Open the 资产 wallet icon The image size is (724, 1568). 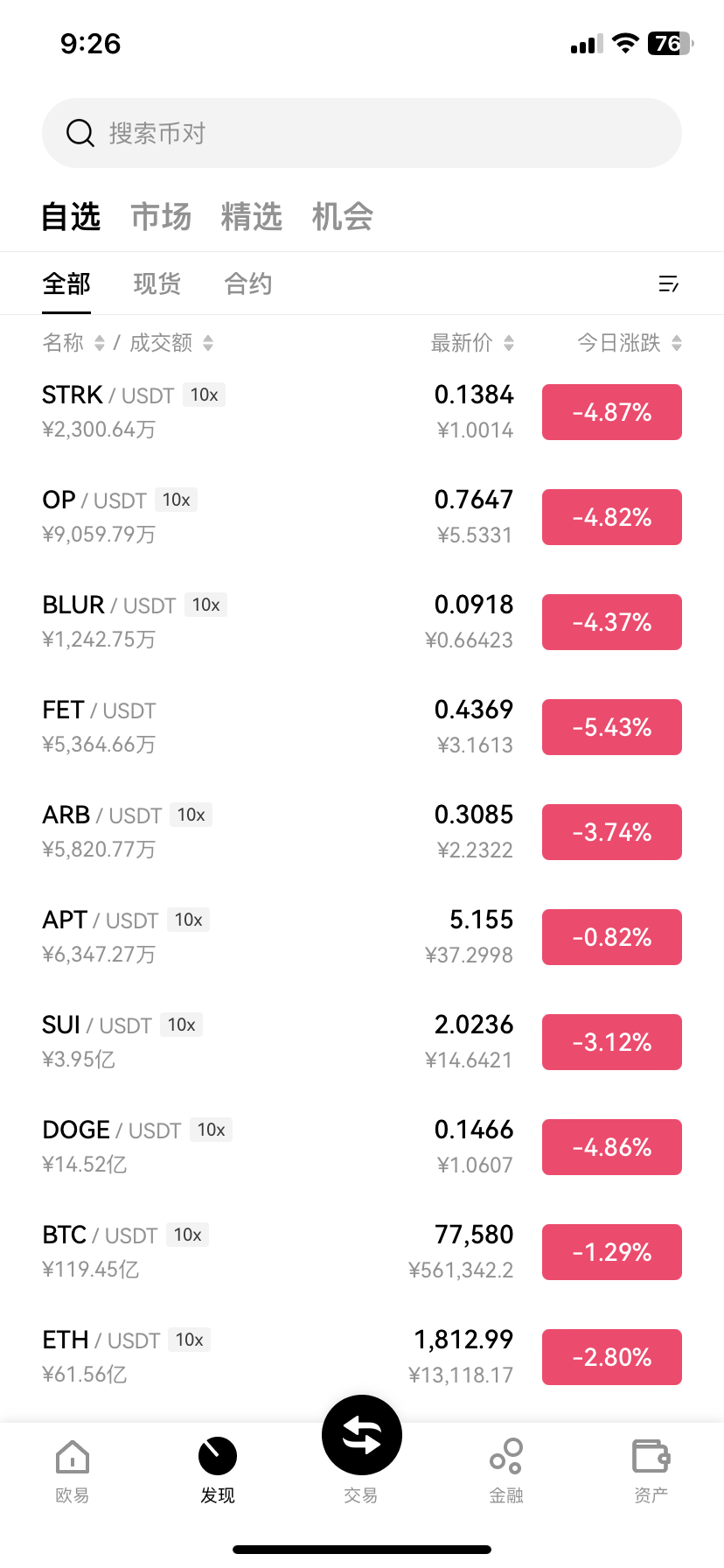pyautogui.click(x=650, y=1458)
